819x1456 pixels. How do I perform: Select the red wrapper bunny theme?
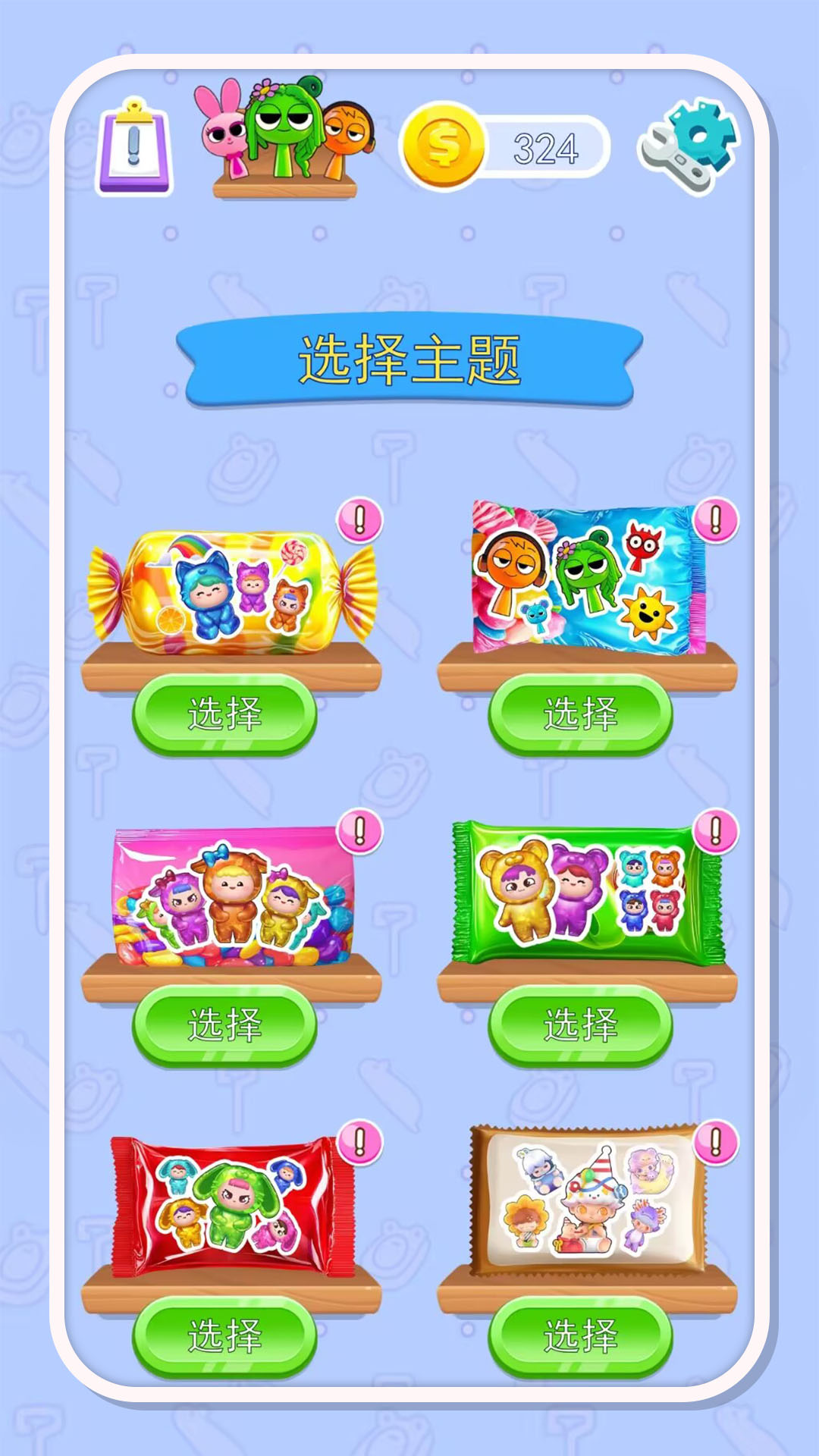[x=224, y=1336]
